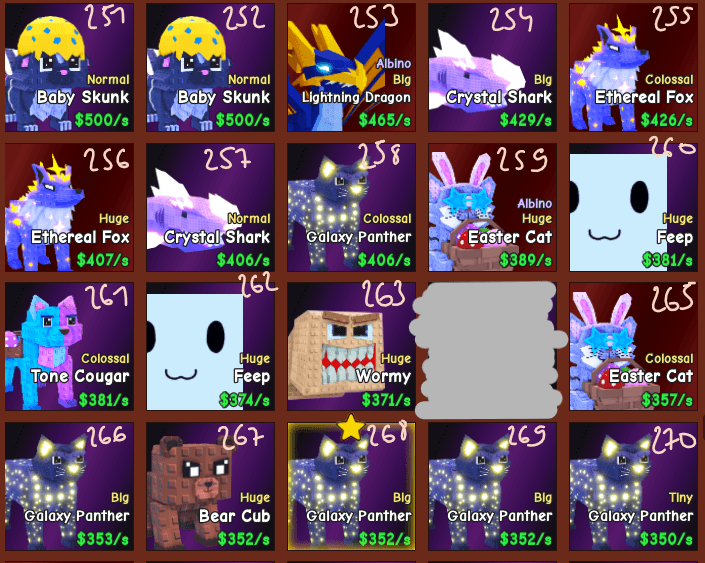Select the Huge Feep earning $381/s

pos(633,207)
